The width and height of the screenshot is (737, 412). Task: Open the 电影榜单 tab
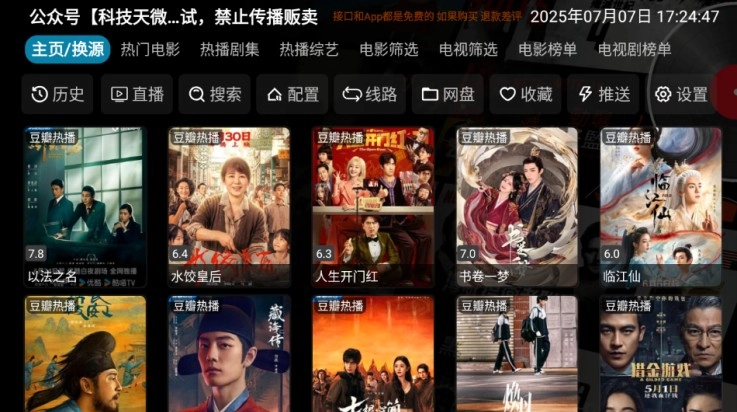tap(548, 50)
